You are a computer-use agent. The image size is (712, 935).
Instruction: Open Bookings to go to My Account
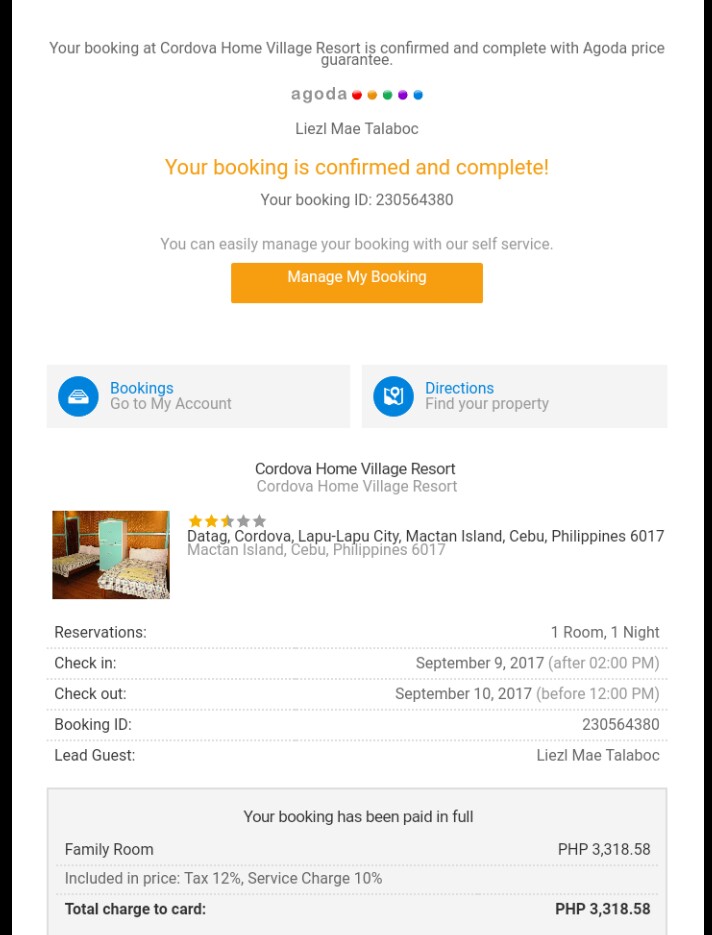click(x=170, y=396)
